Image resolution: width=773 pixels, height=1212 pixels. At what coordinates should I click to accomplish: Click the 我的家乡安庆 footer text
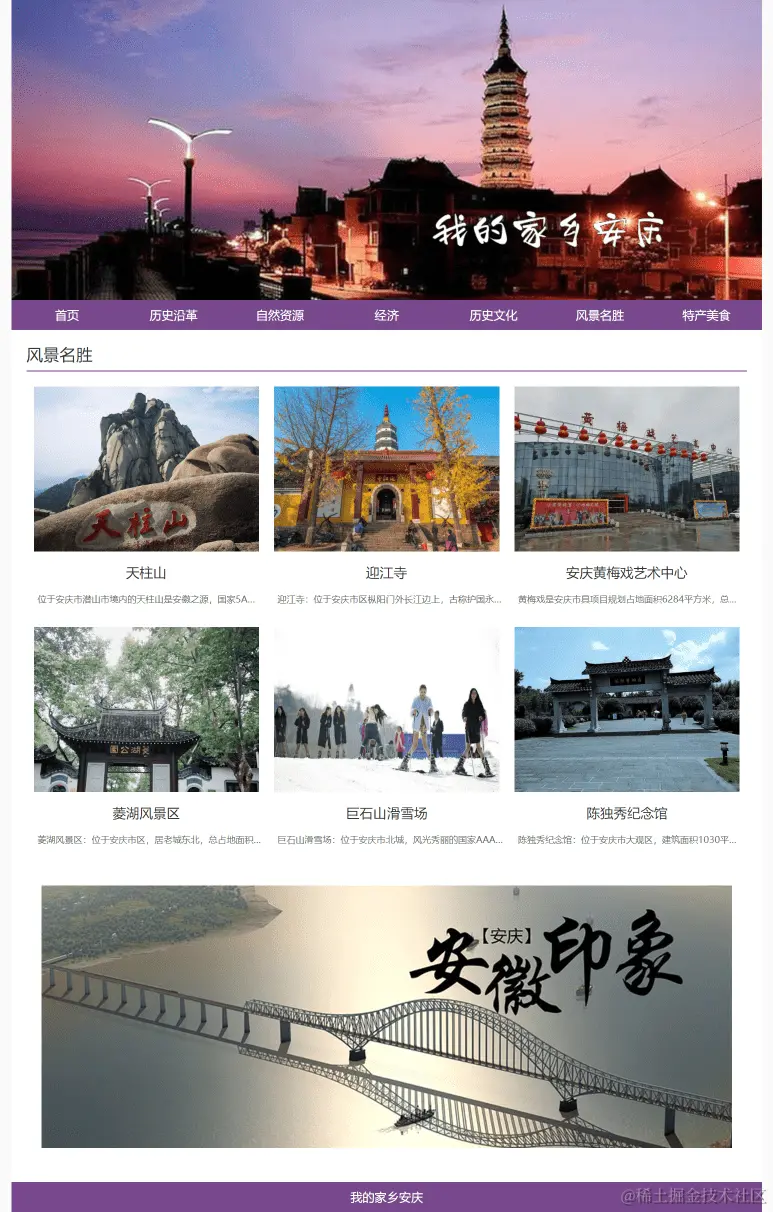[386, 1196]
